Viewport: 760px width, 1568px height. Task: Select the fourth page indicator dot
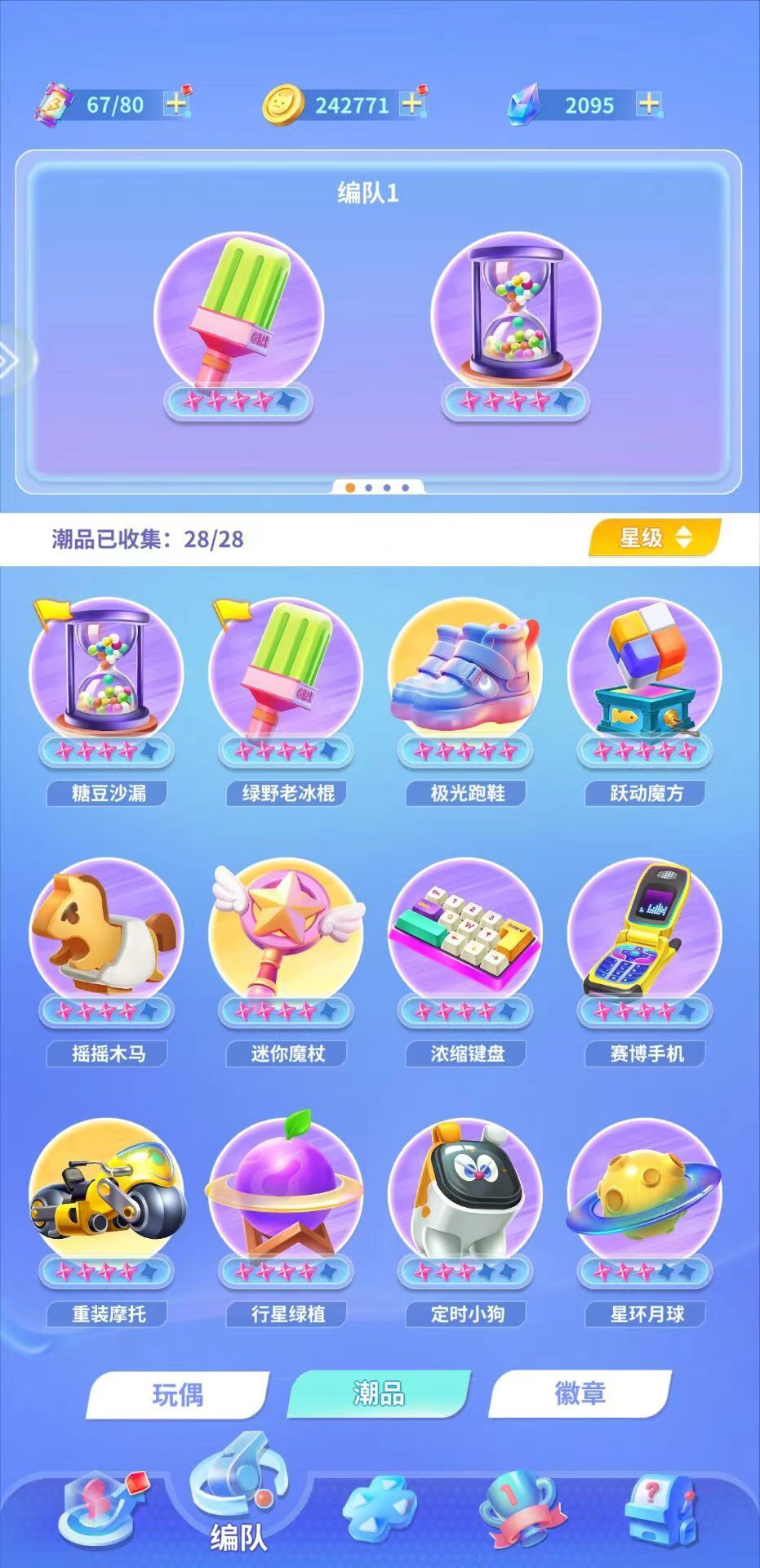pos(405,488)
